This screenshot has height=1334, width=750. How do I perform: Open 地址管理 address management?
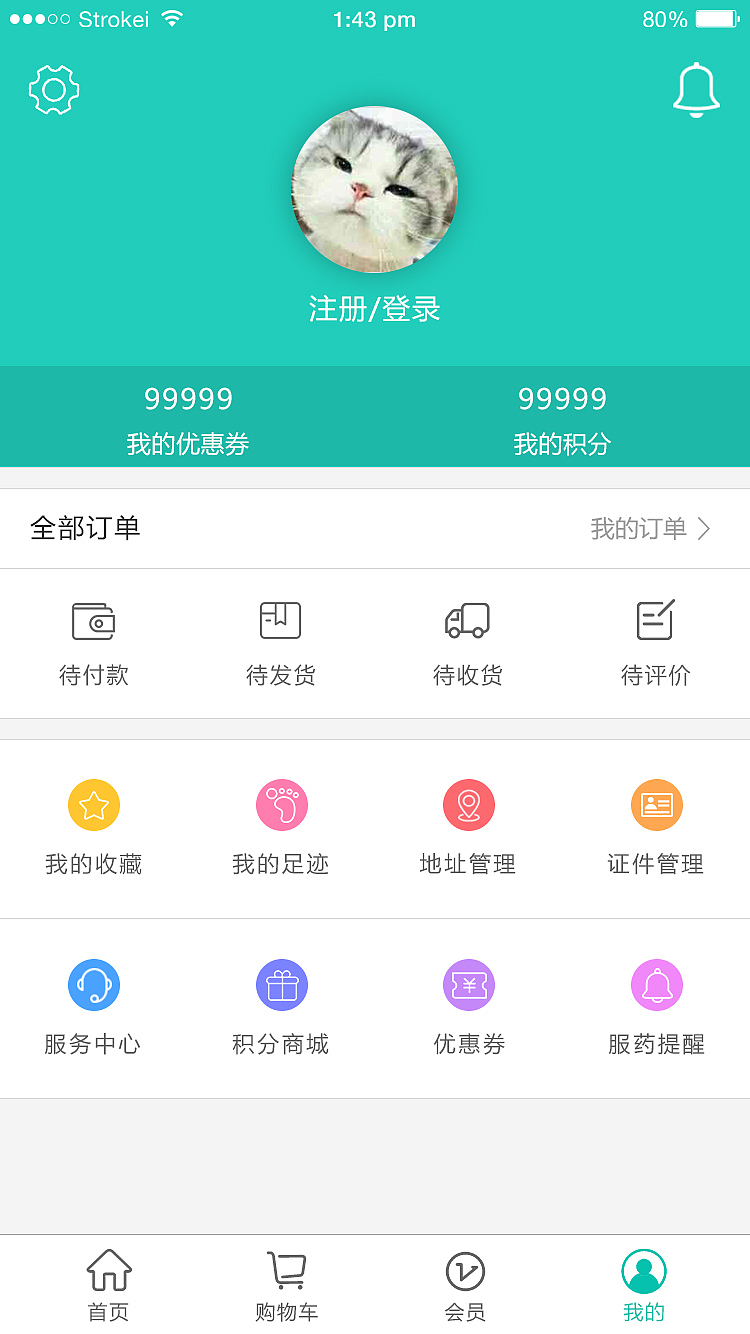click(x=468, y=828)
